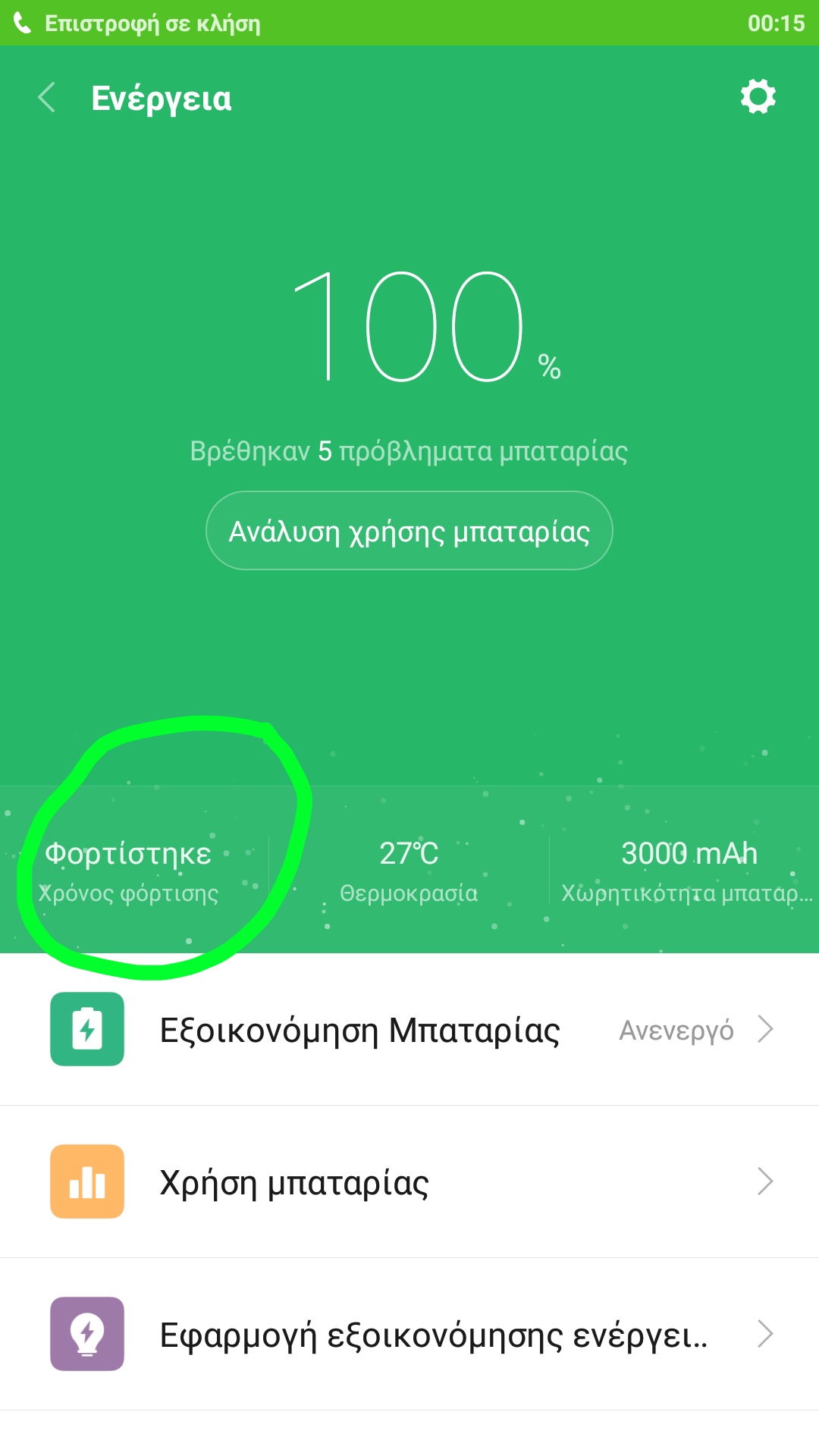
Task: Open the settings gear icon
Action: point(758,97)
